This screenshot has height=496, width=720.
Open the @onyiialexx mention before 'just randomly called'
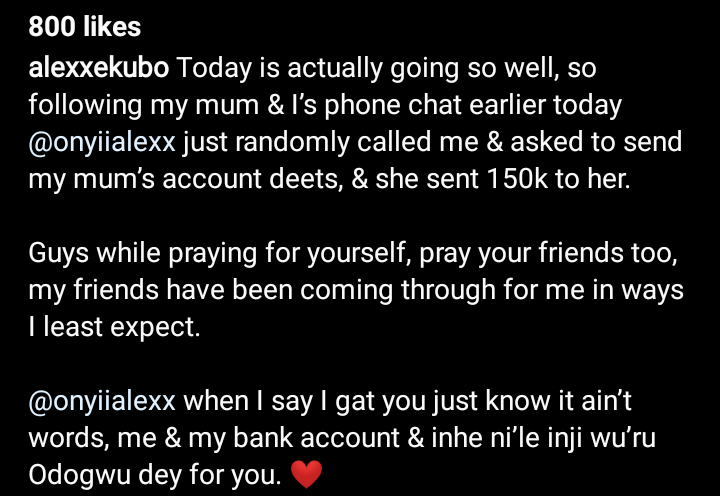102,142
